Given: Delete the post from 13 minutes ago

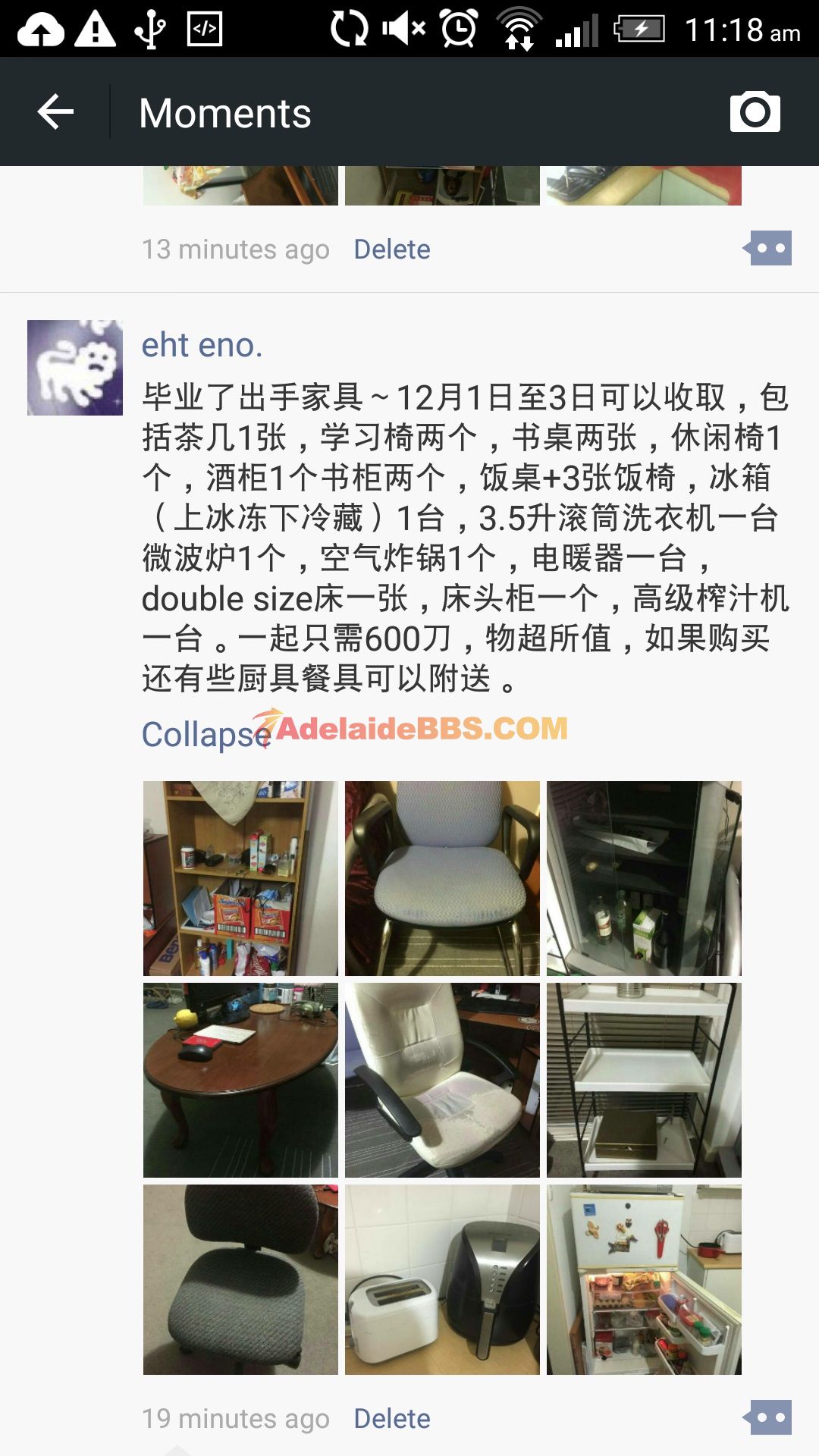Looking at the screenshot, I should (x=391, y=249).
